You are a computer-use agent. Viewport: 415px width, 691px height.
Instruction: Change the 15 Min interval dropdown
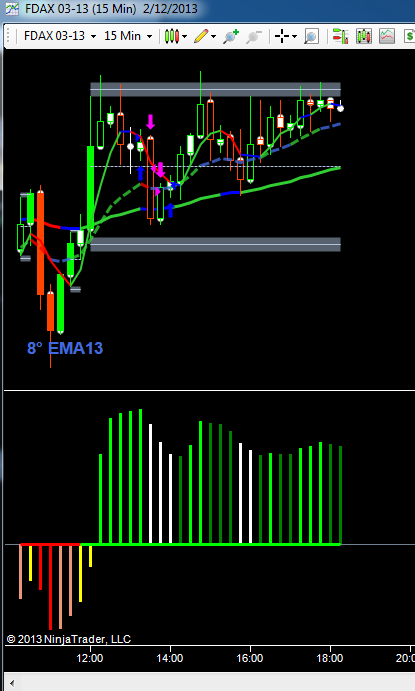click(x=128, y=36)
